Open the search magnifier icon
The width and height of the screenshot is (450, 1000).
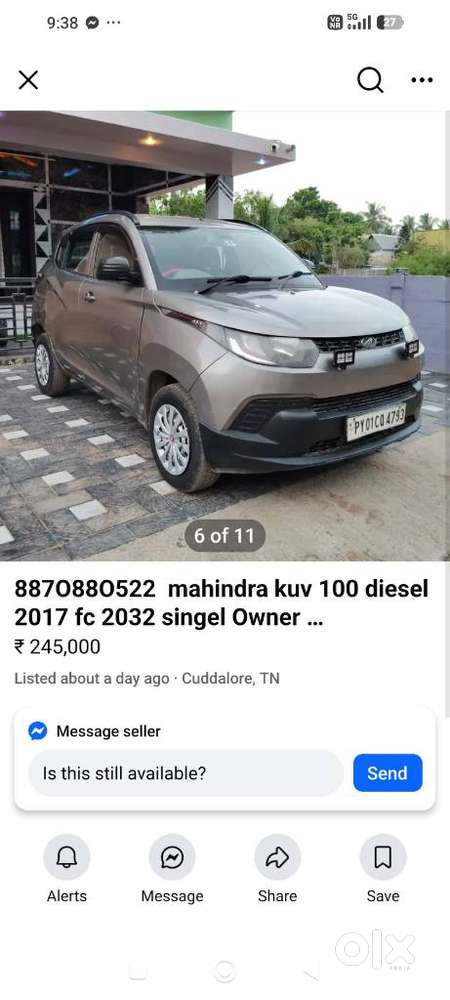tap(370, 80)
